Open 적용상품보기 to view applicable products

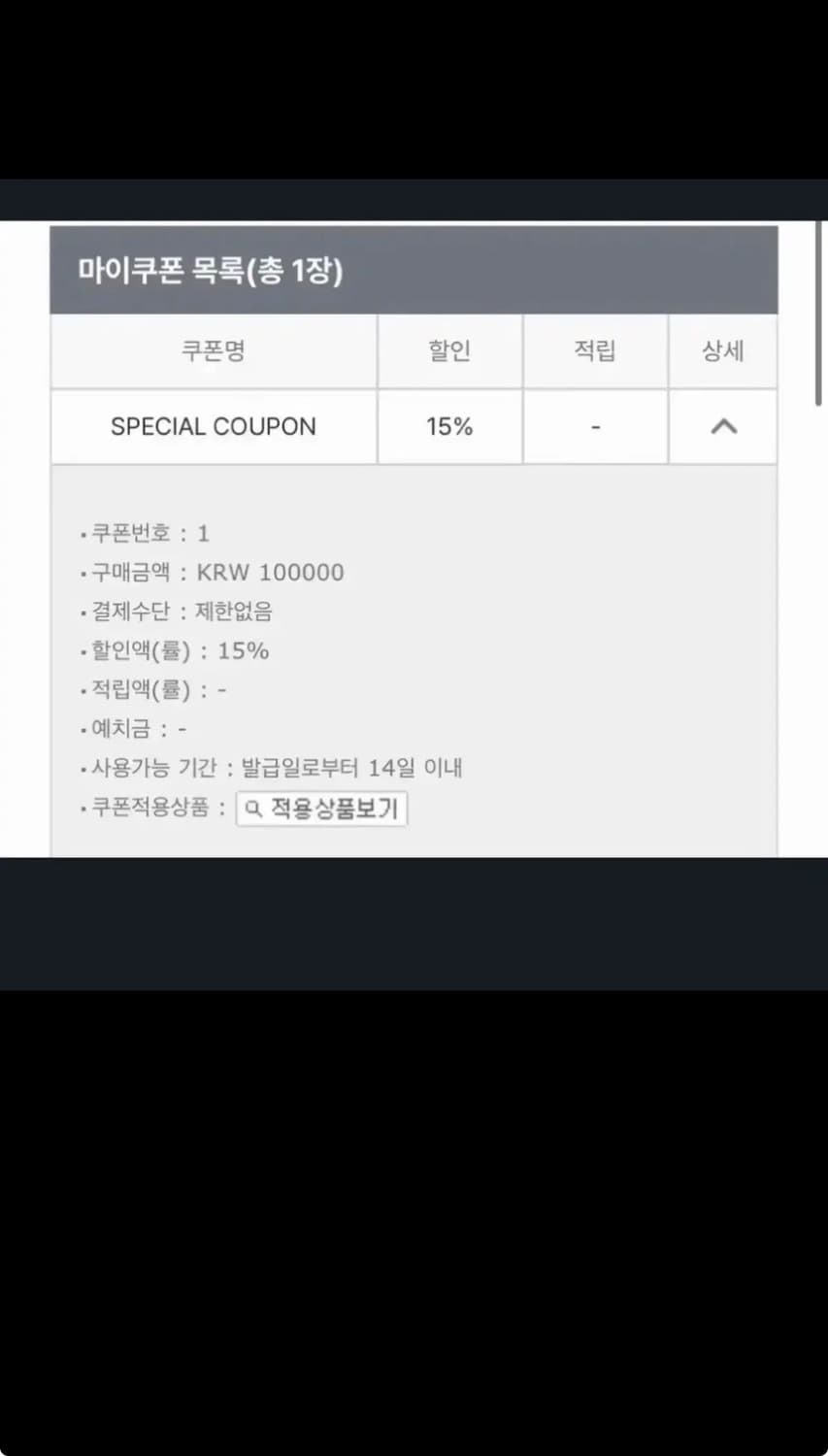coord(321,809)
